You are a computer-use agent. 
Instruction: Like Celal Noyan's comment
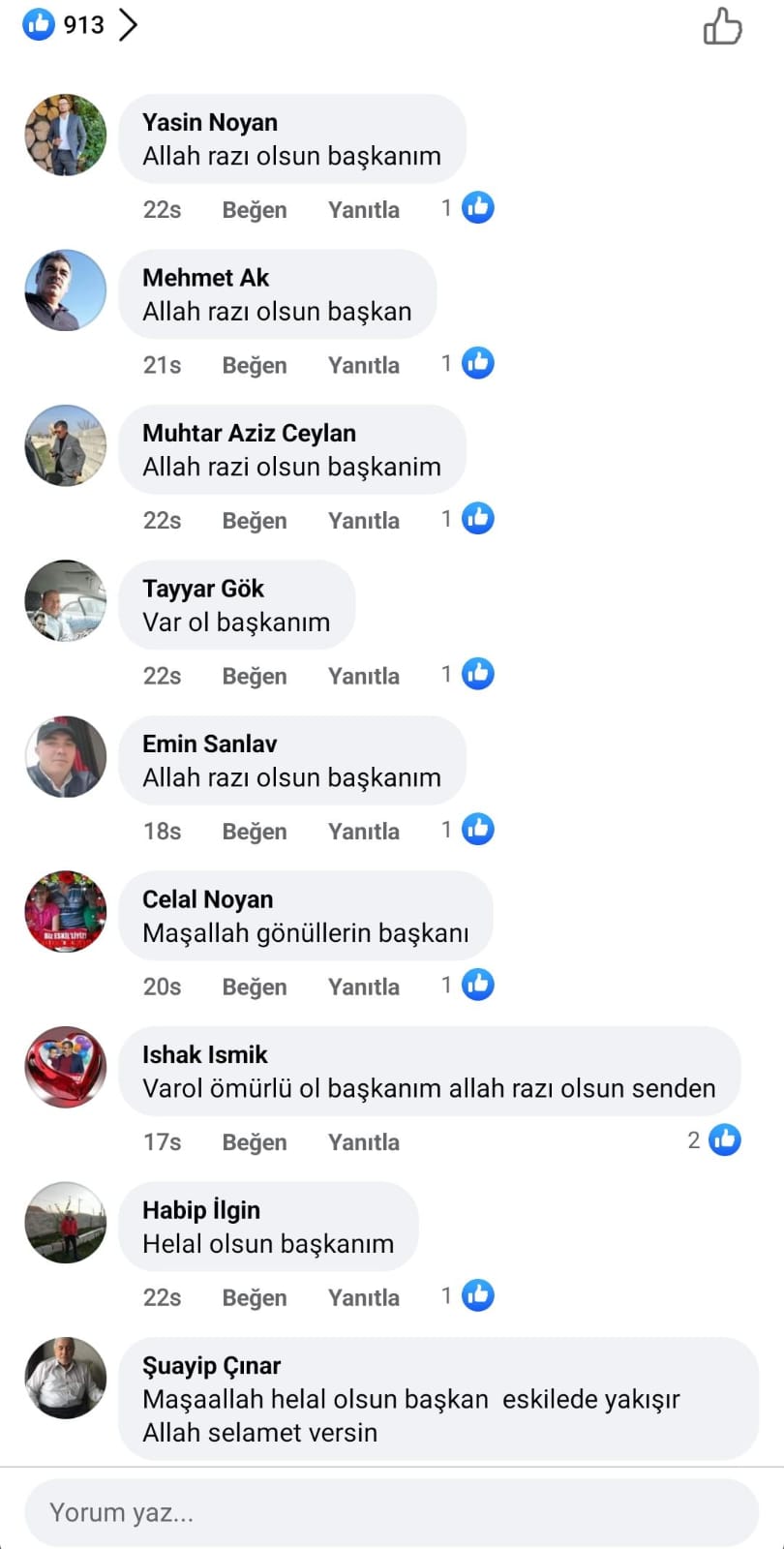click(x=255, y=987)
